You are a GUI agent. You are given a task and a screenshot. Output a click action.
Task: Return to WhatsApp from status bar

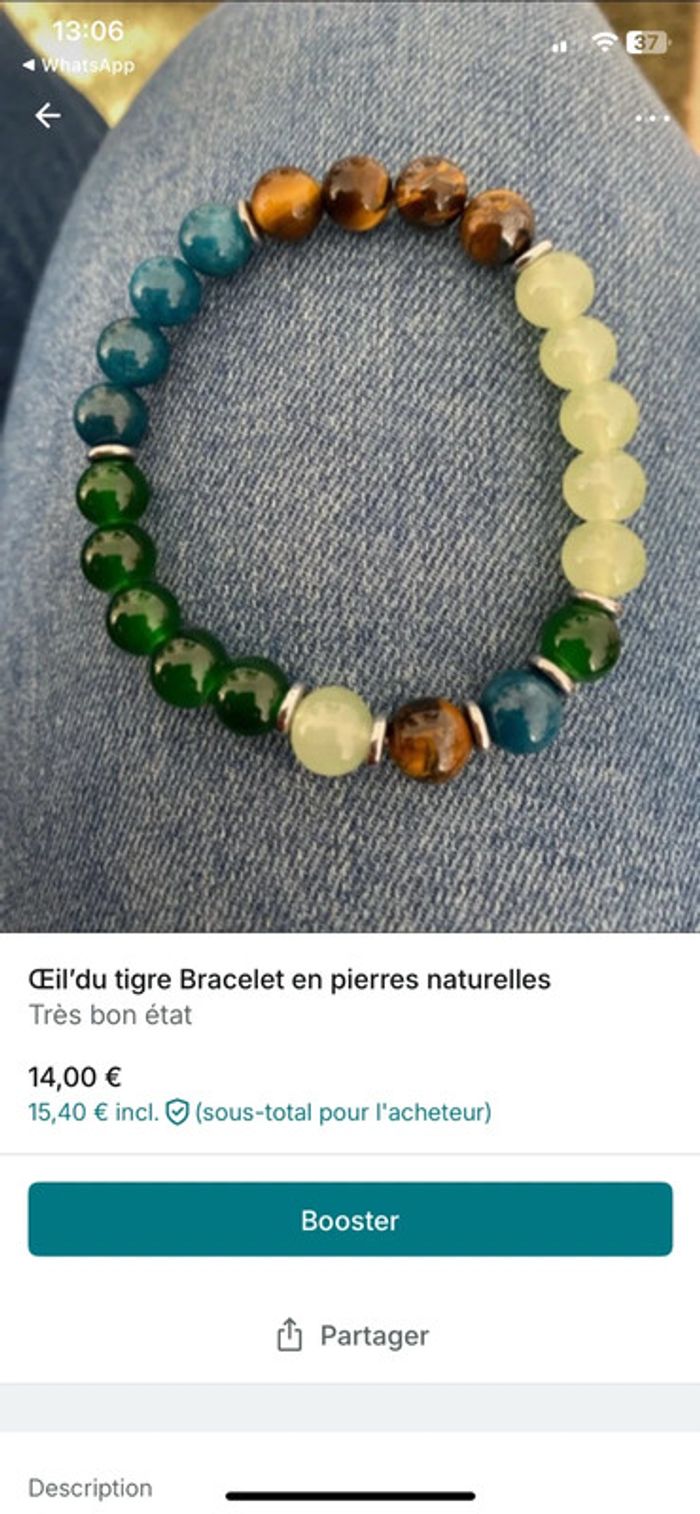click(x=78, y=66)
